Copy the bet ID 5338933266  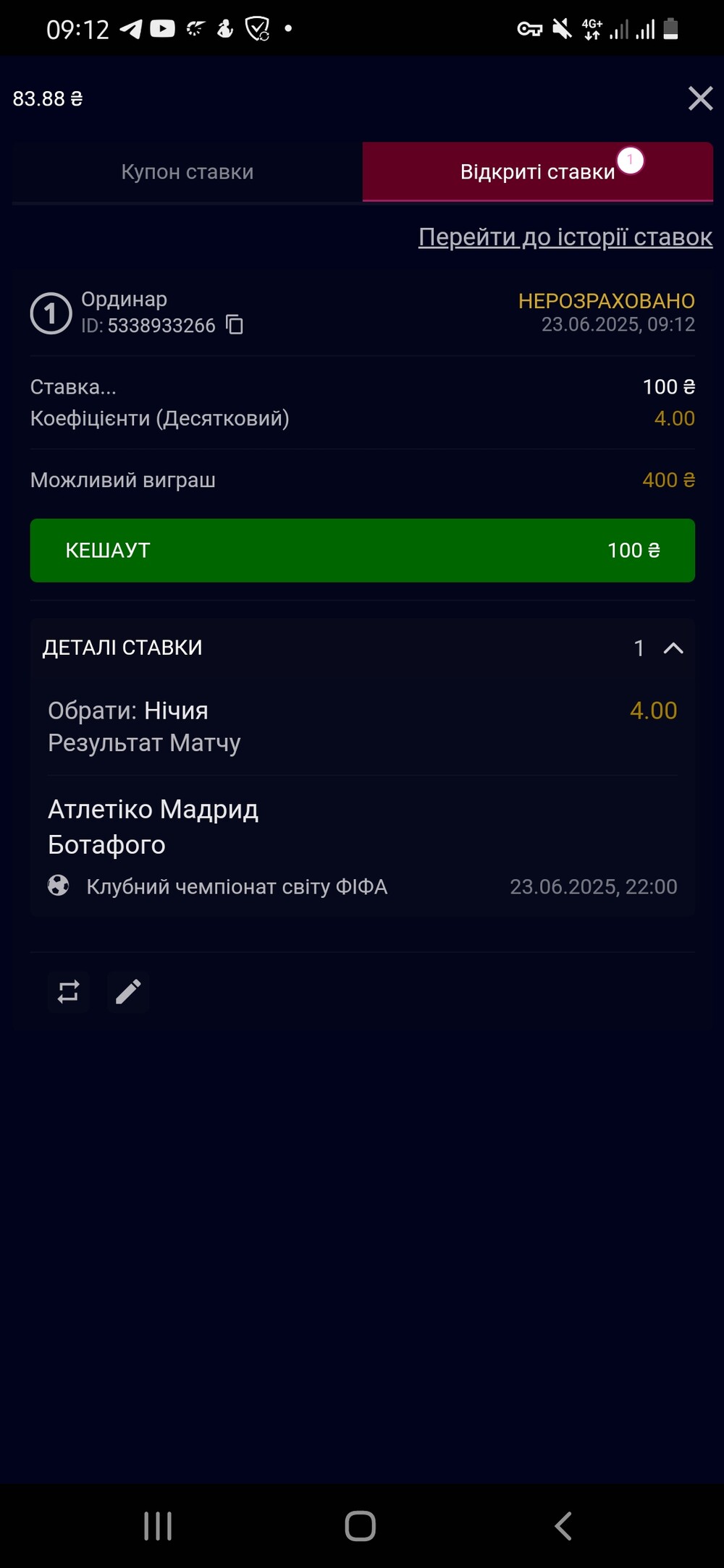pyautogui.click(x=235, y=325)
